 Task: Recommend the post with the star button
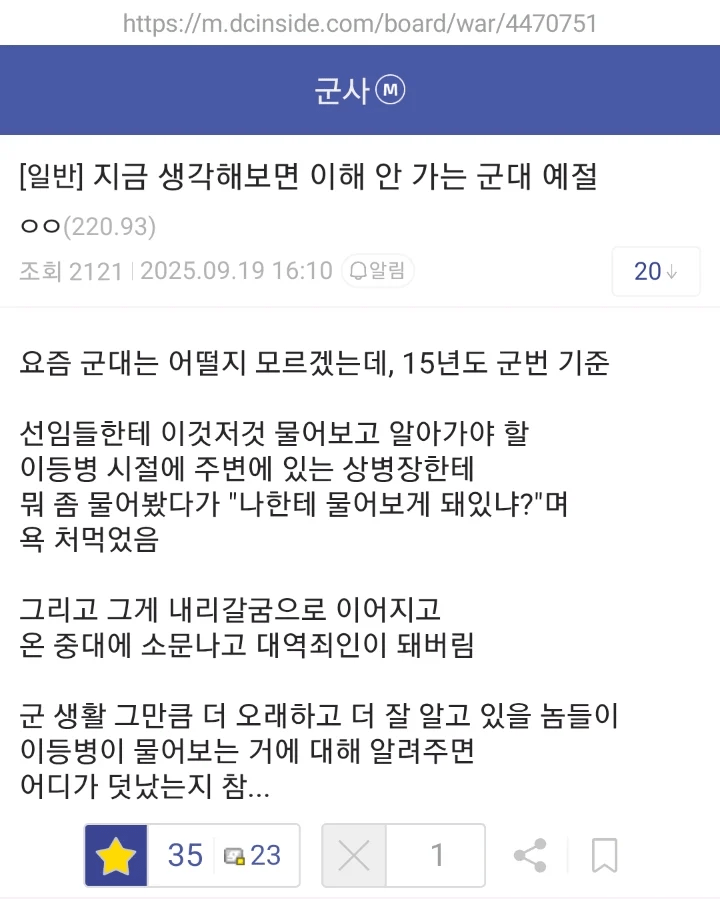[x=116, y=856]
